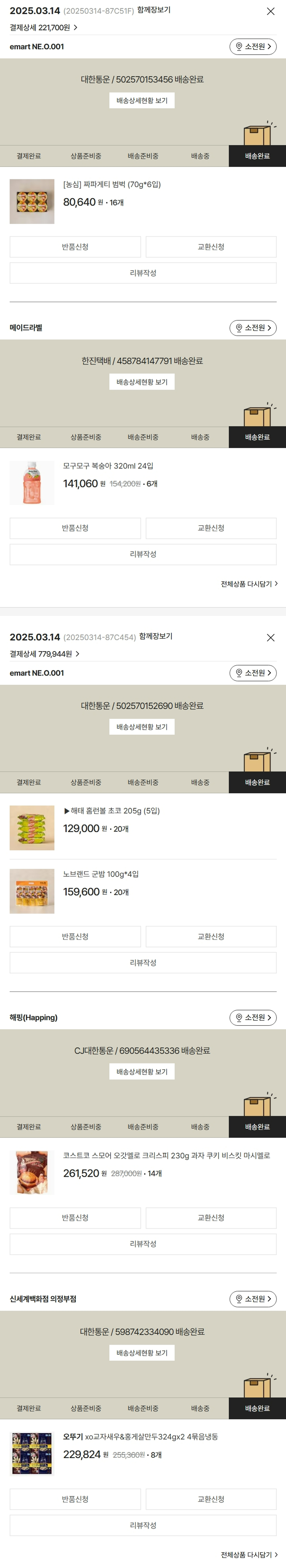Request exchange for 짜파게티 범벅

pyautogui.click(x=210, y=247)
